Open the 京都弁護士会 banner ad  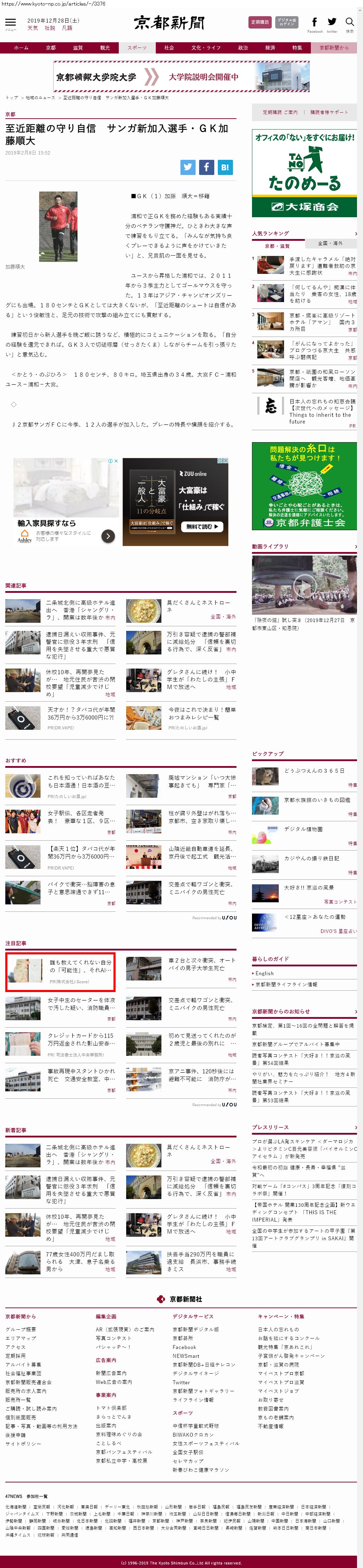(304, 487)
